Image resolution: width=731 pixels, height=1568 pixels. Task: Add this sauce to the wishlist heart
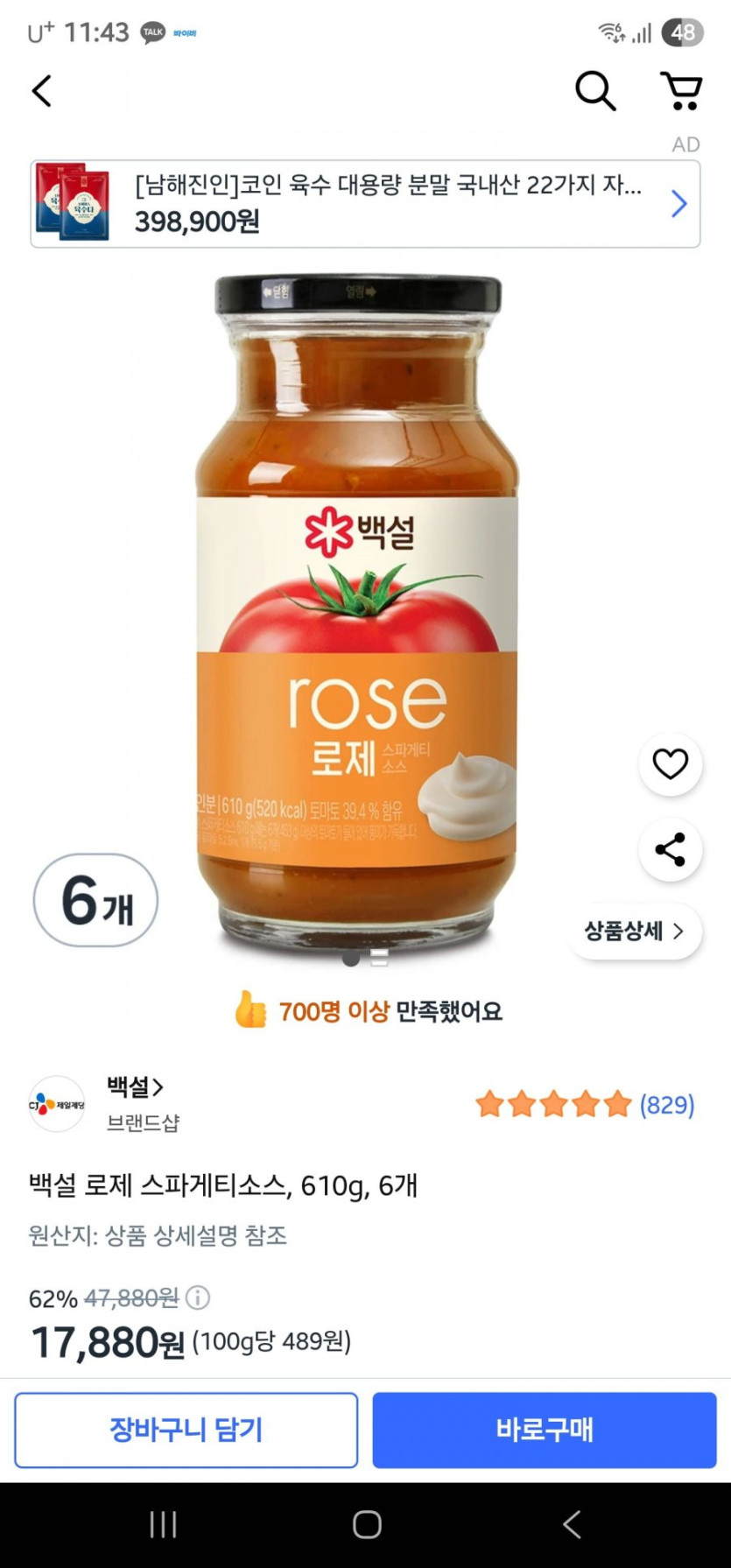pos(670,764)
